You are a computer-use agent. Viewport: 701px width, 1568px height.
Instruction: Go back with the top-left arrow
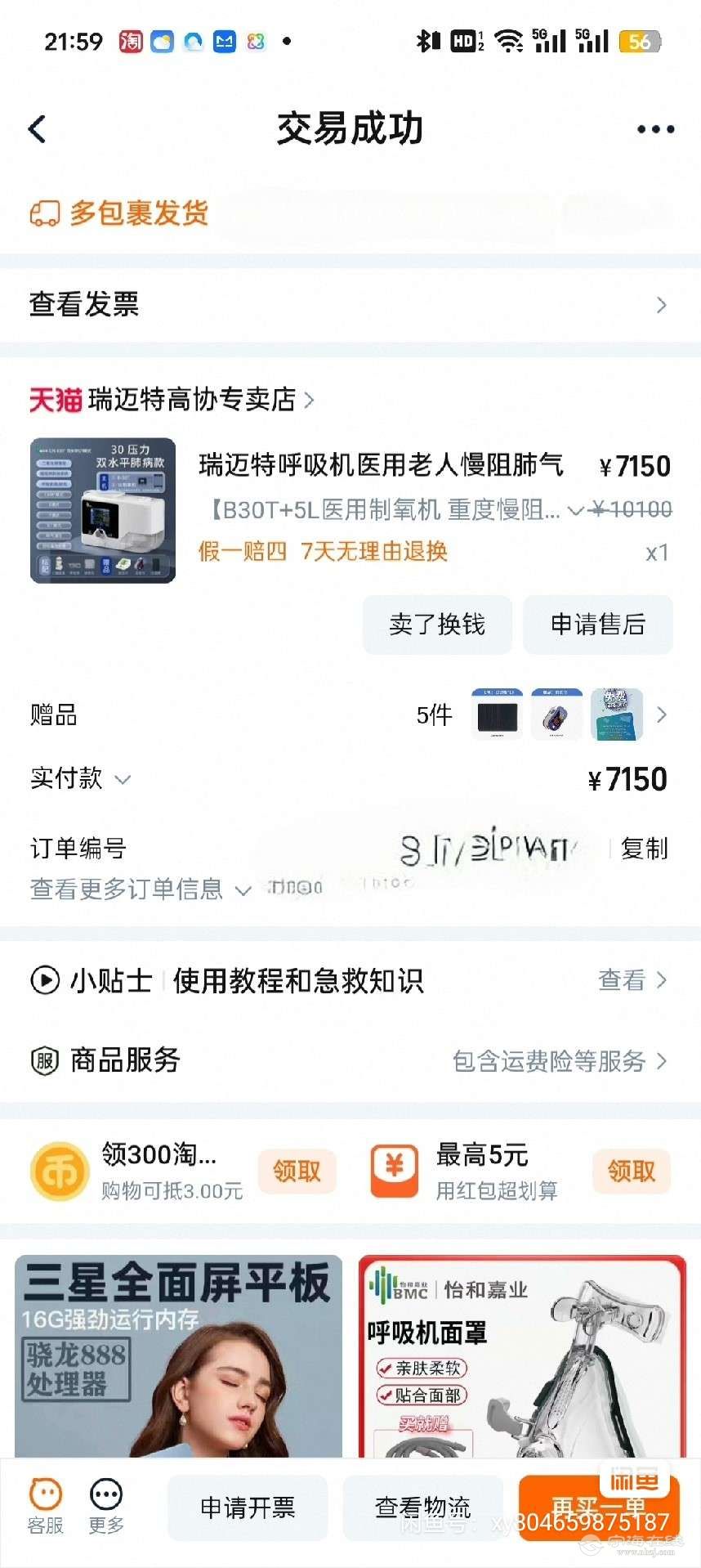(38, 129)
